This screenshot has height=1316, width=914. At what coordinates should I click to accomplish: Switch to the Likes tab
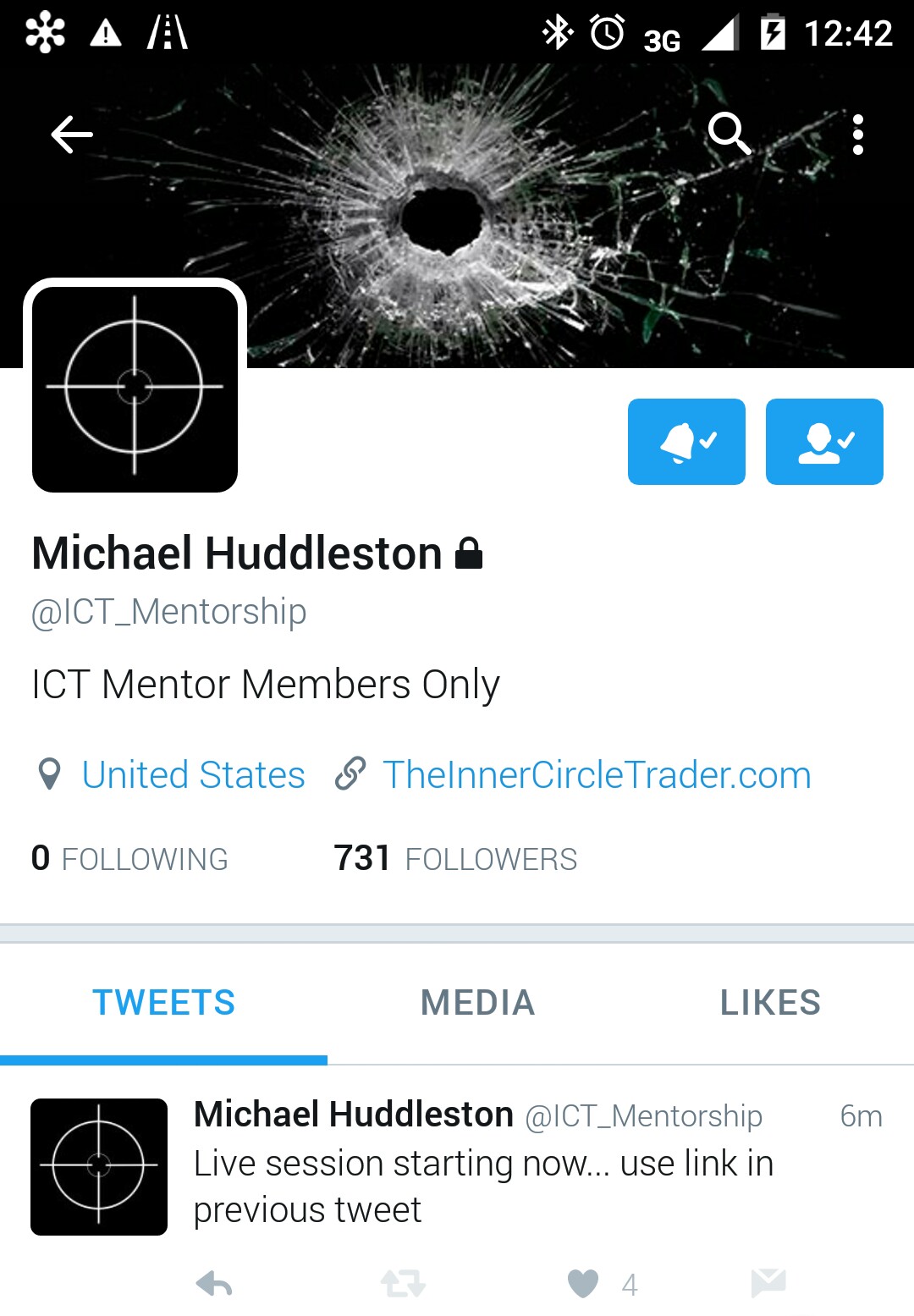coord(770,1003)
